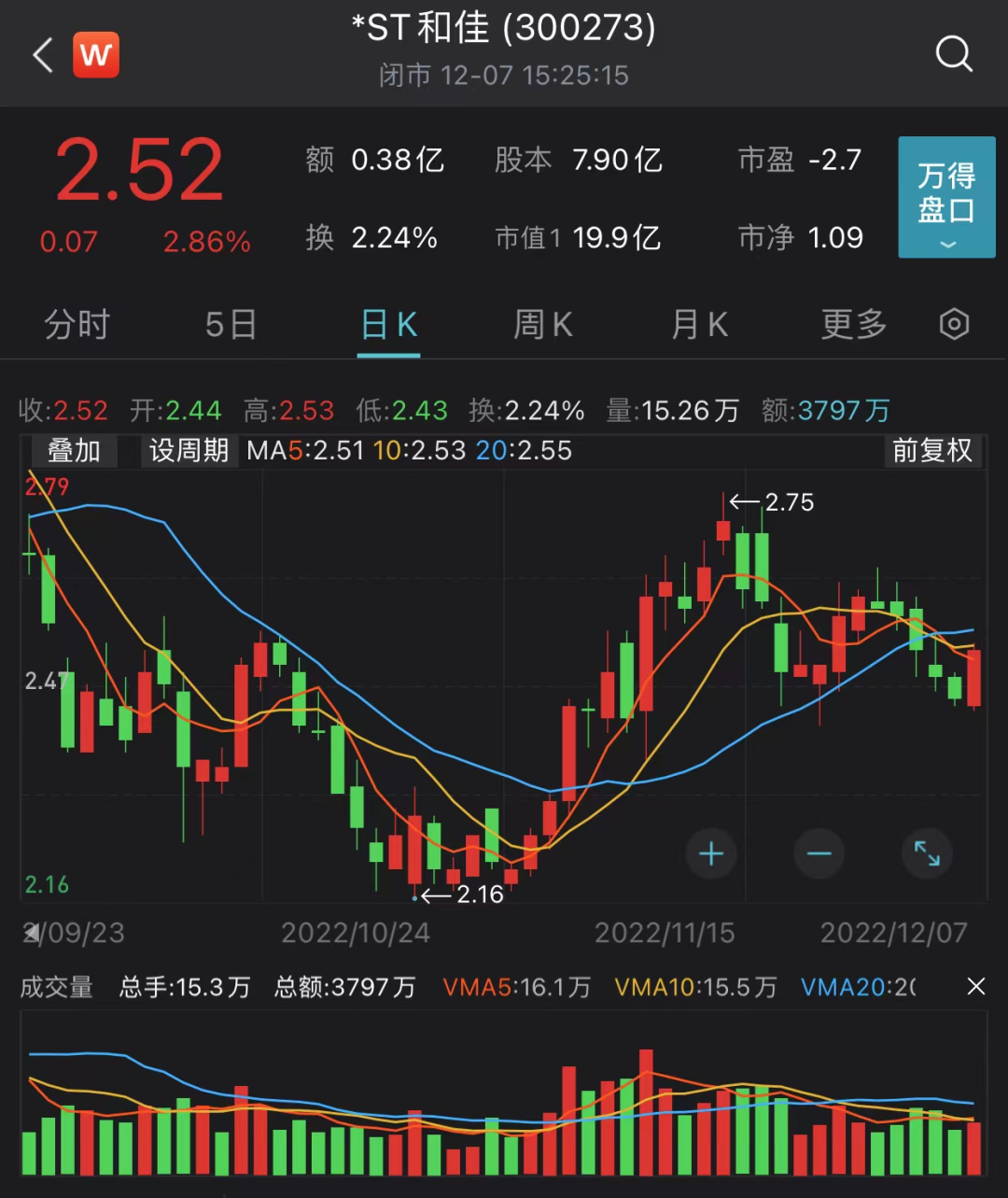Toggle the 叠加 overlay mode
1008x1198 pixels.
[74, 451]
